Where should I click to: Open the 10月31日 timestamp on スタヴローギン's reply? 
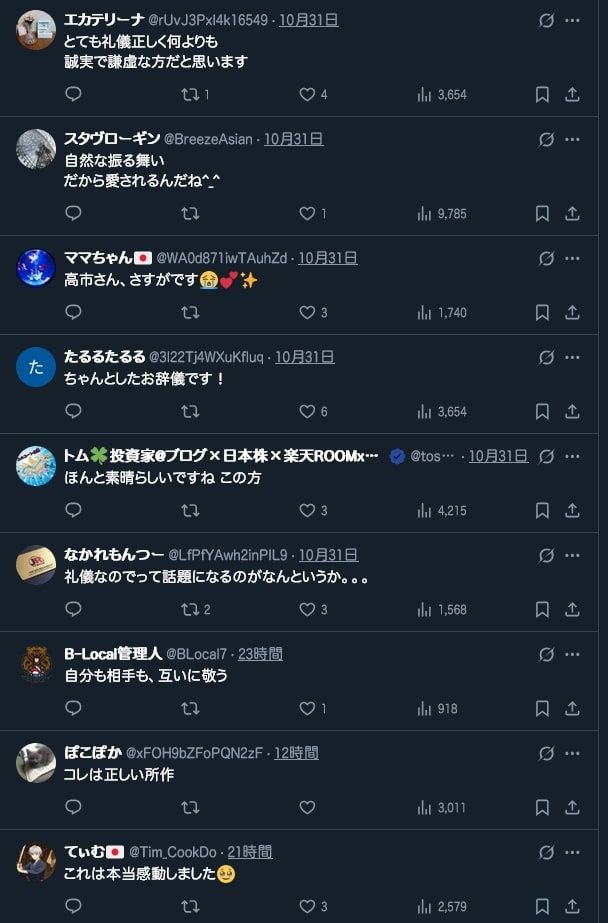coord(293,139)
